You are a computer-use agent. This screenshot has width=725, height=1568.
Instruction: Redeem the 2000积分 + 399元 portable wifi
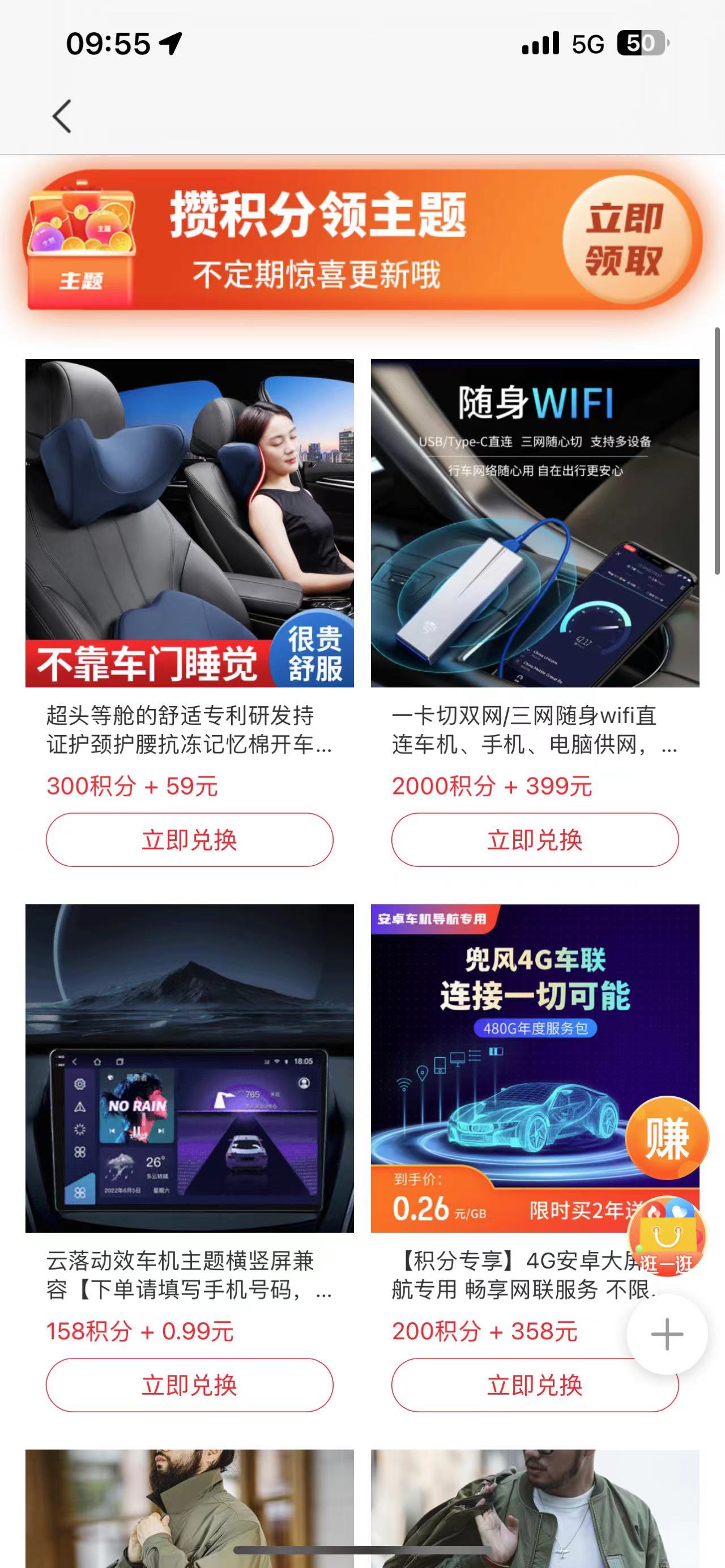pos(535,839)
